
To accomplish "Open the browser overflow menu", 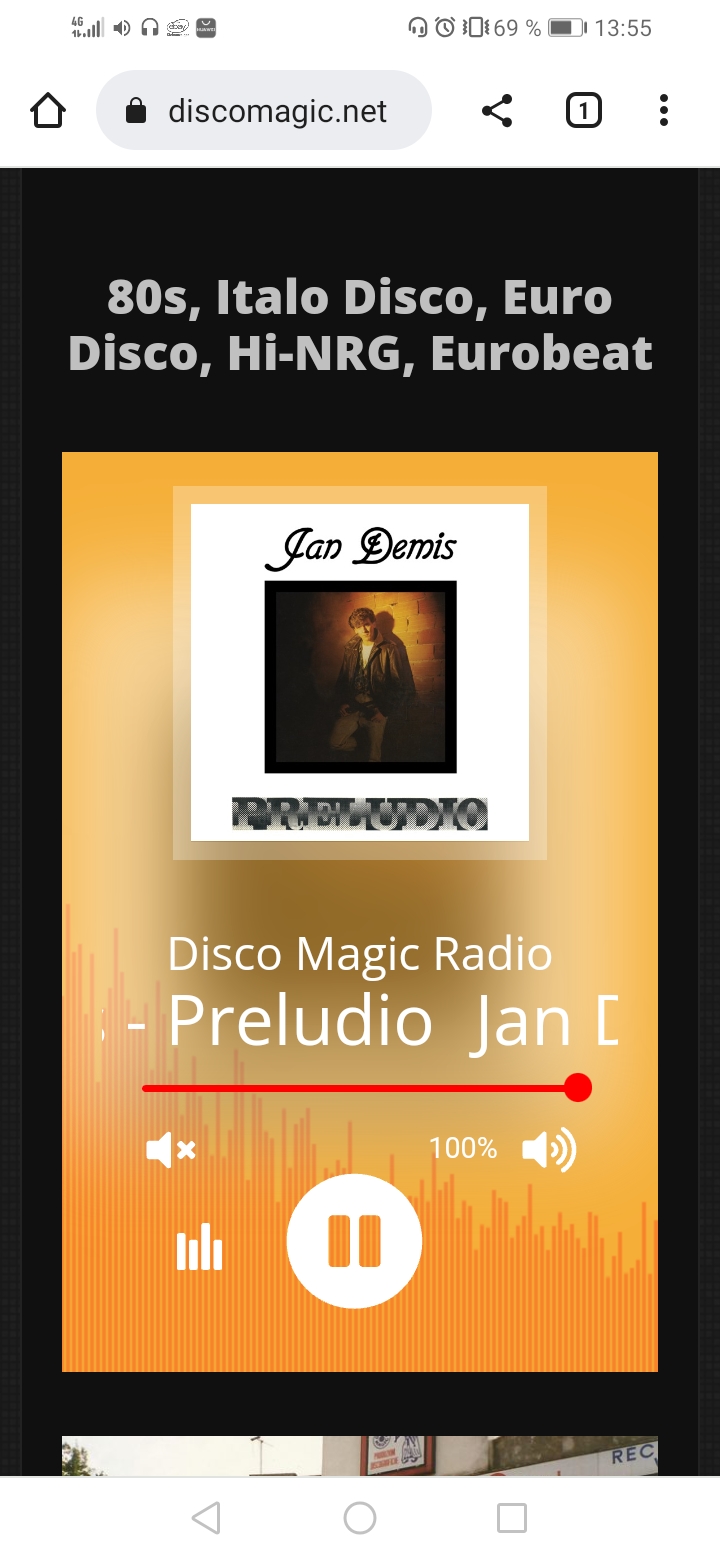I will [x=663, y=111].
